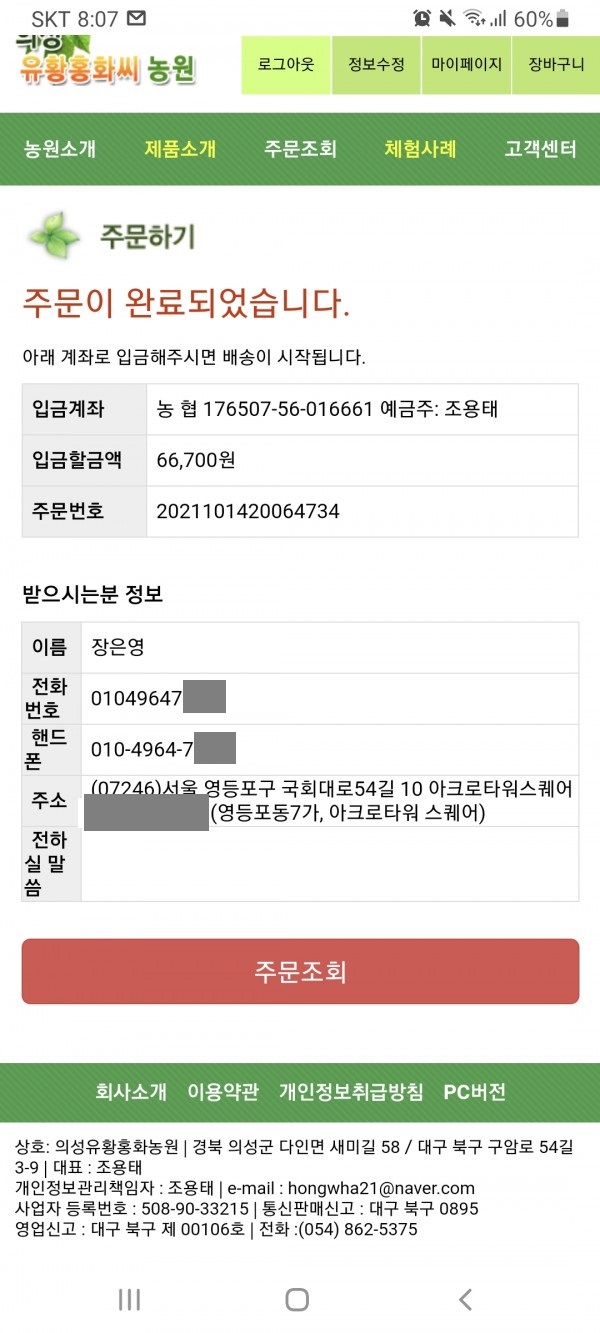The width and height of the screenshot is (600, 1333).
Task: Go to 마이페이지
Action: [x=466, y=65]
